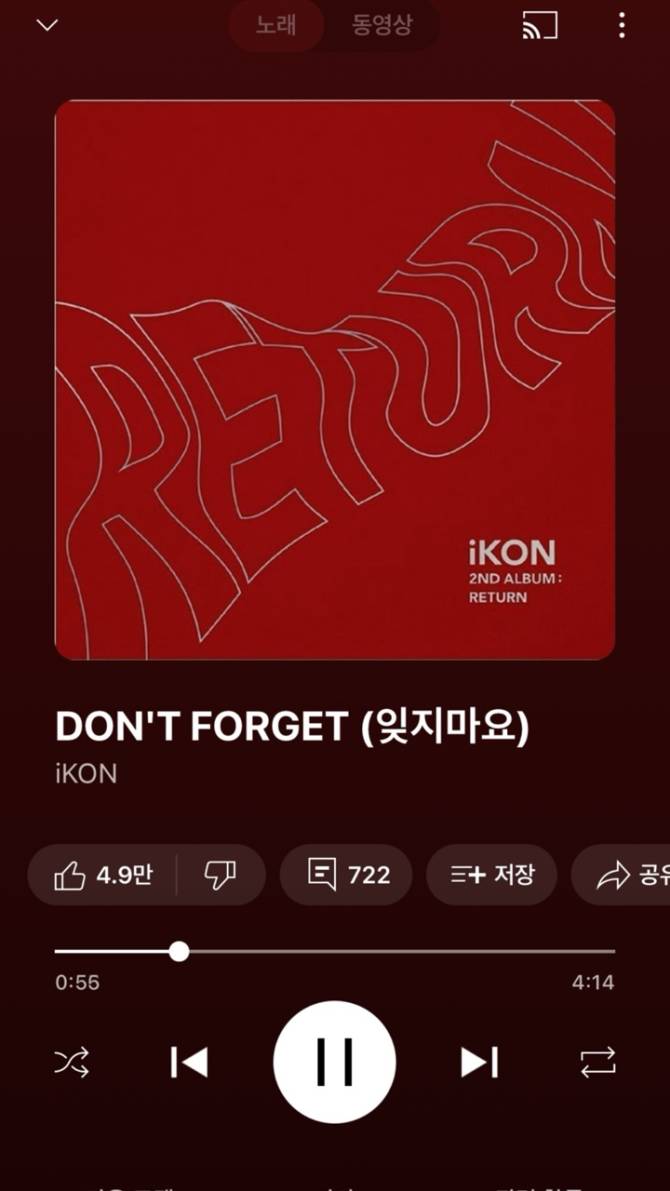Dislike this song with thumbs down

pos(220,875)
